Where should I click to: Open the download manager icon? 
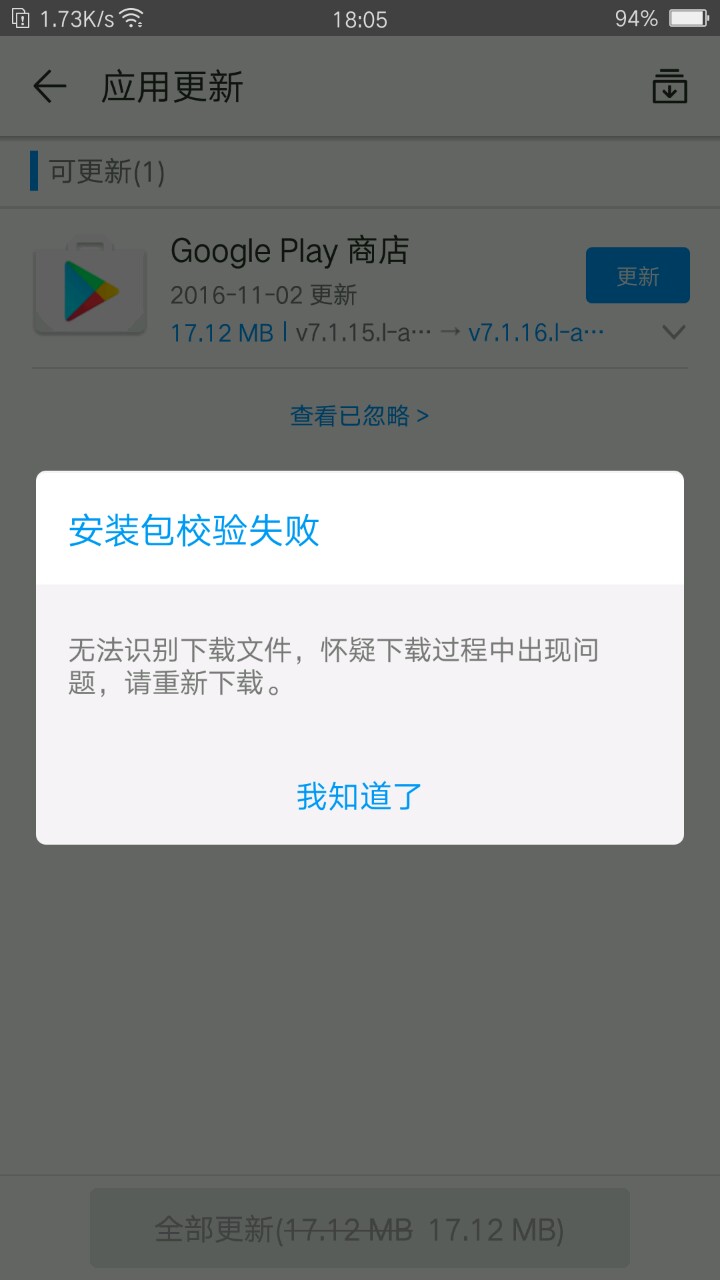(x=669, y=87)
